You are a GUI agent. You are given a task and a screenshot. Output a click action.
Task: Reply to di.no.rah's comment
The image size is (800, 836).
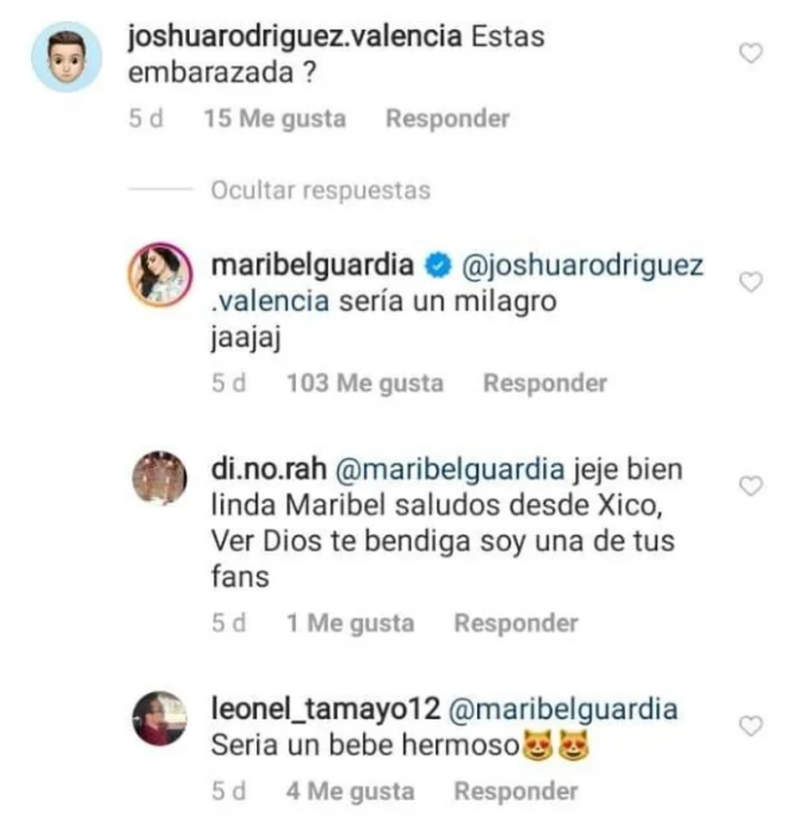[x=516, y=623]
